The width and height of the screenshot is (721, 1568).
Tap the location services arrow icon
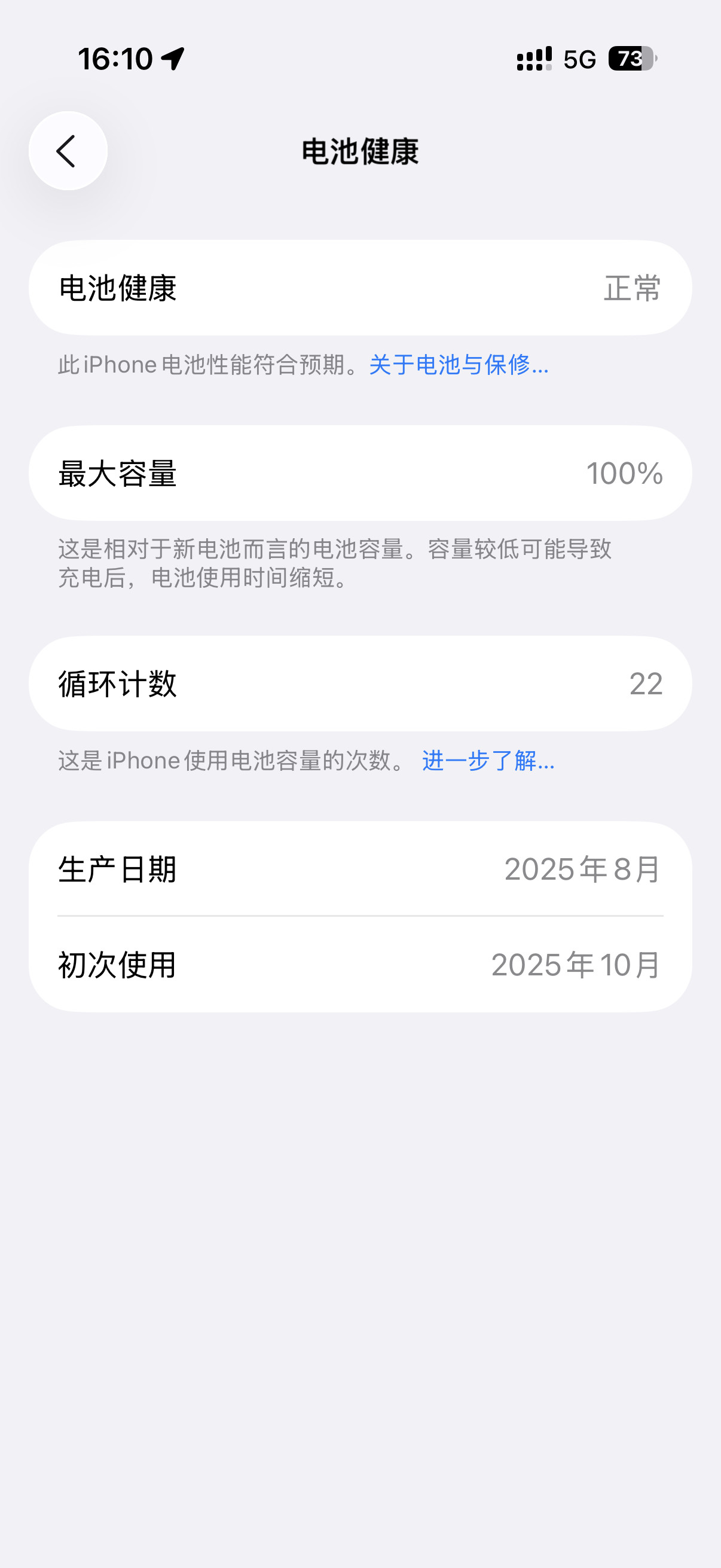click(x=171, y=58)
